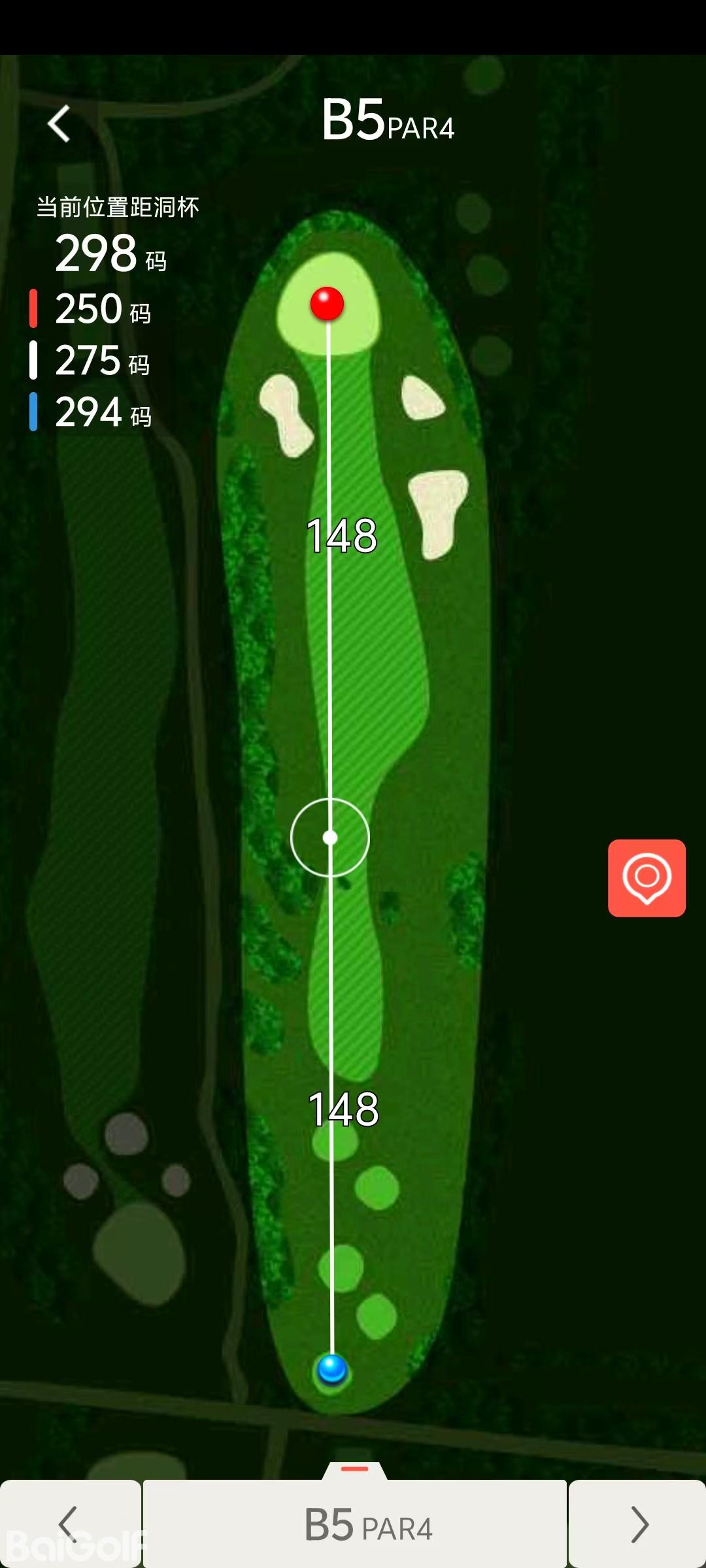The height and width of the screenshot is (1568, 706).
Task: Tap the red location pin button
Action: click(647, 877)
